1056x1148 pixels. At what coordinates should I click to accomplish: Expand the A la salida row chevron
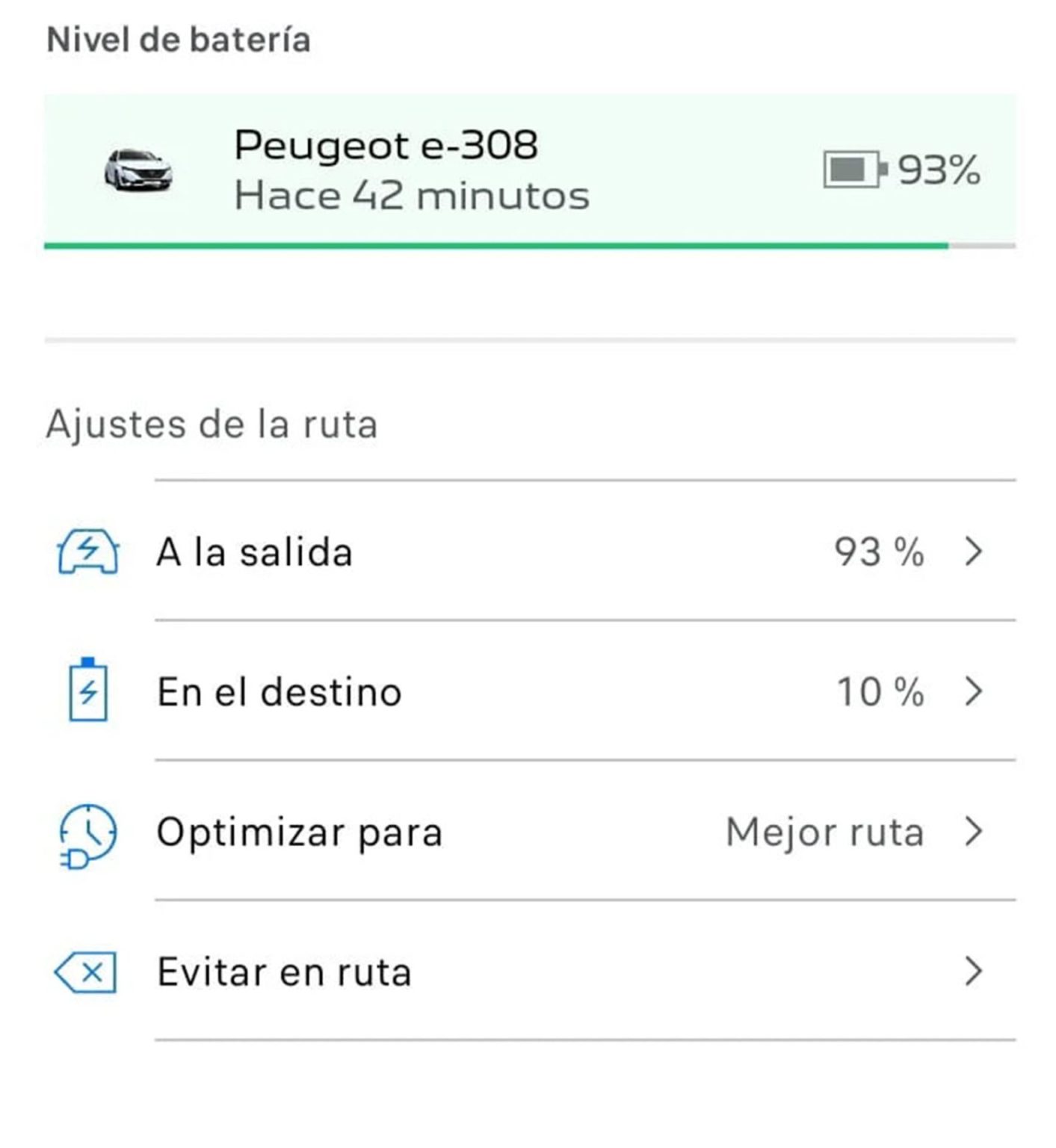(x=974, y=553)
